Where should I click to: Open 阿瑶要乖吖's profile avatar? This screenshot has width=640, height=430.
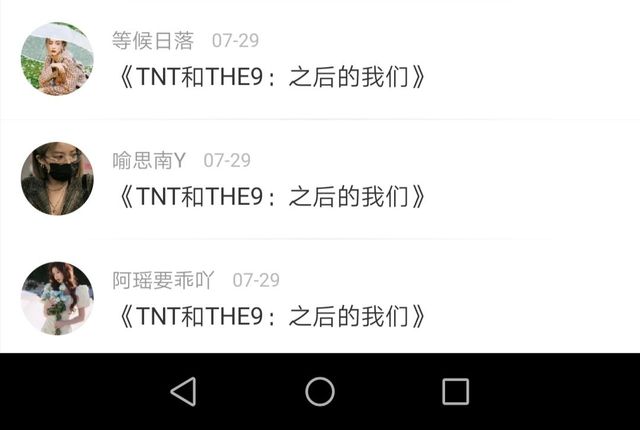tap(57, 298)
